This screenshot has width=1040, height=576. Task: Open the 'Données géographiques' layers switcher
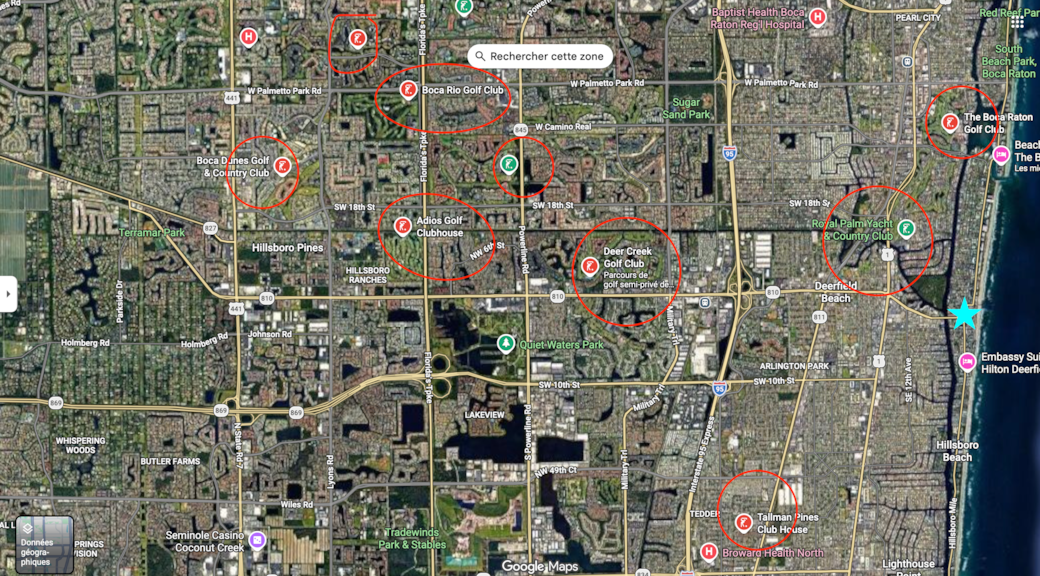[45, 544]
